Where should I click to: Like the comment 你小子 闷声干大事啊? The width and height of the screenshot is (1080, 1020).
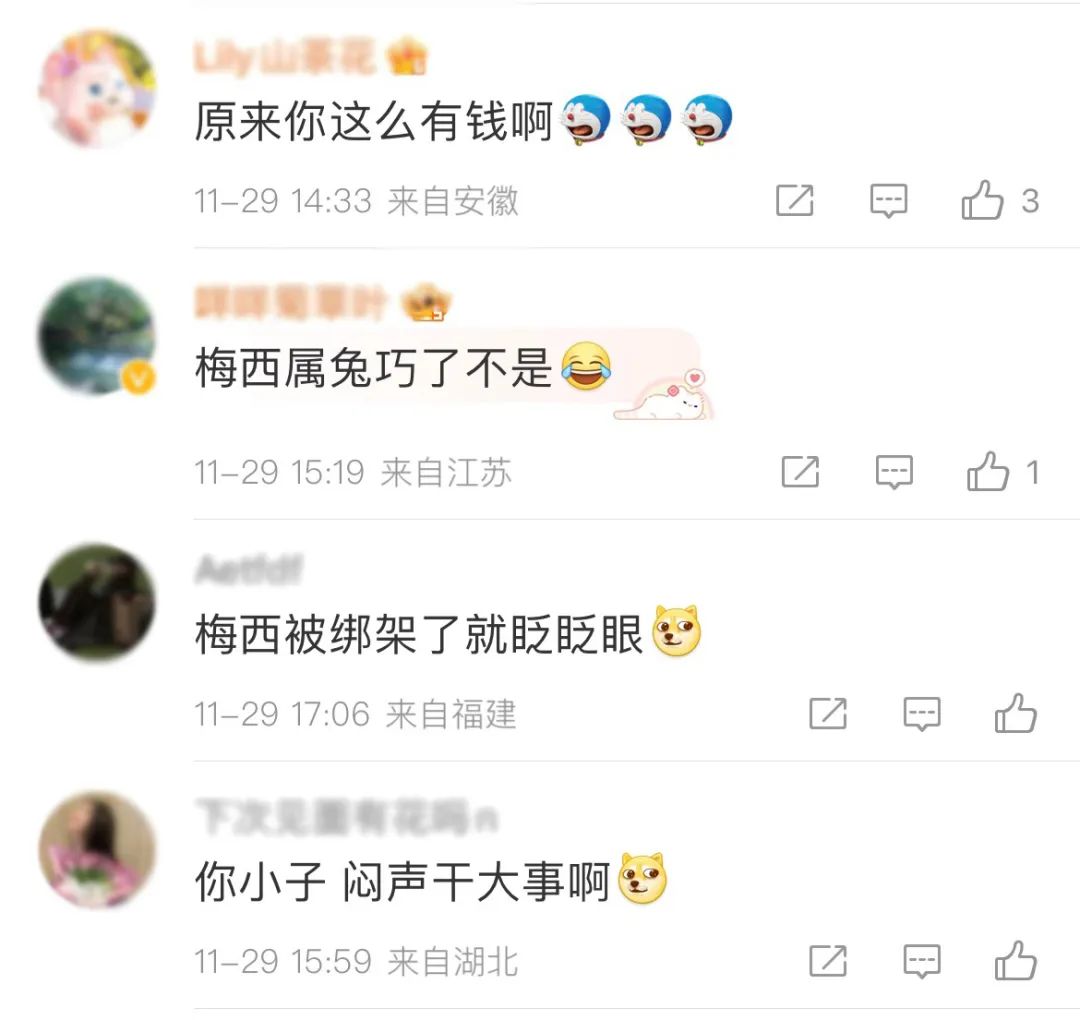pyautogui.click(x=1015, y=961)
